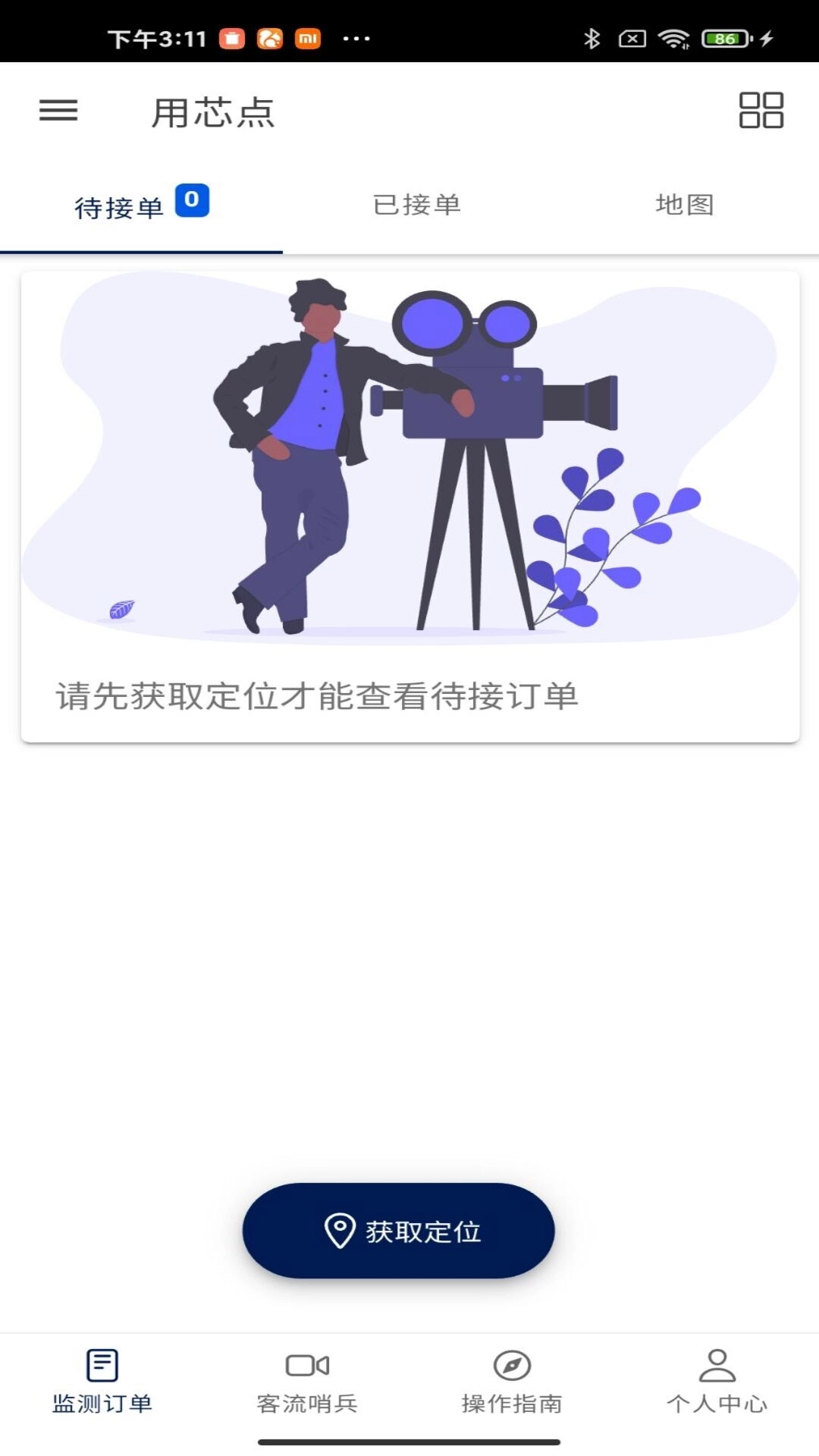
Task: Switch to the 地图 tab
Action: [x=685, y=204]
